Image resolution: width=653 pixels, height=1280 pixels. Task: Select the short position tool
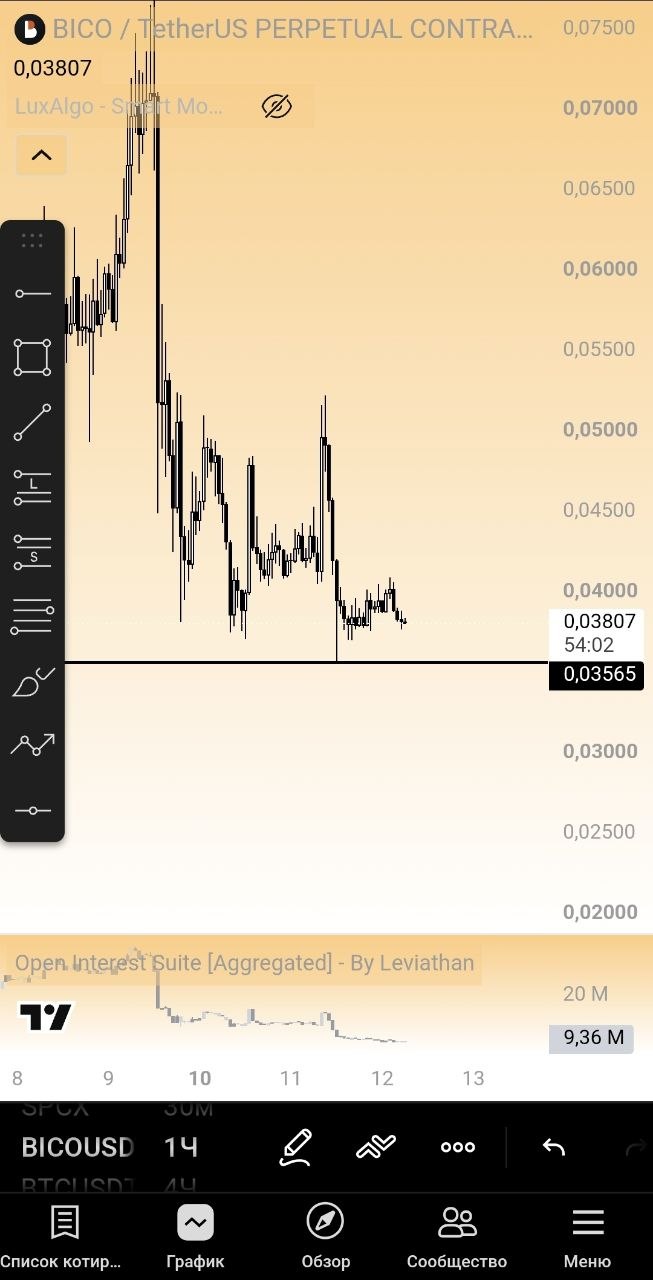click(32, 552)
